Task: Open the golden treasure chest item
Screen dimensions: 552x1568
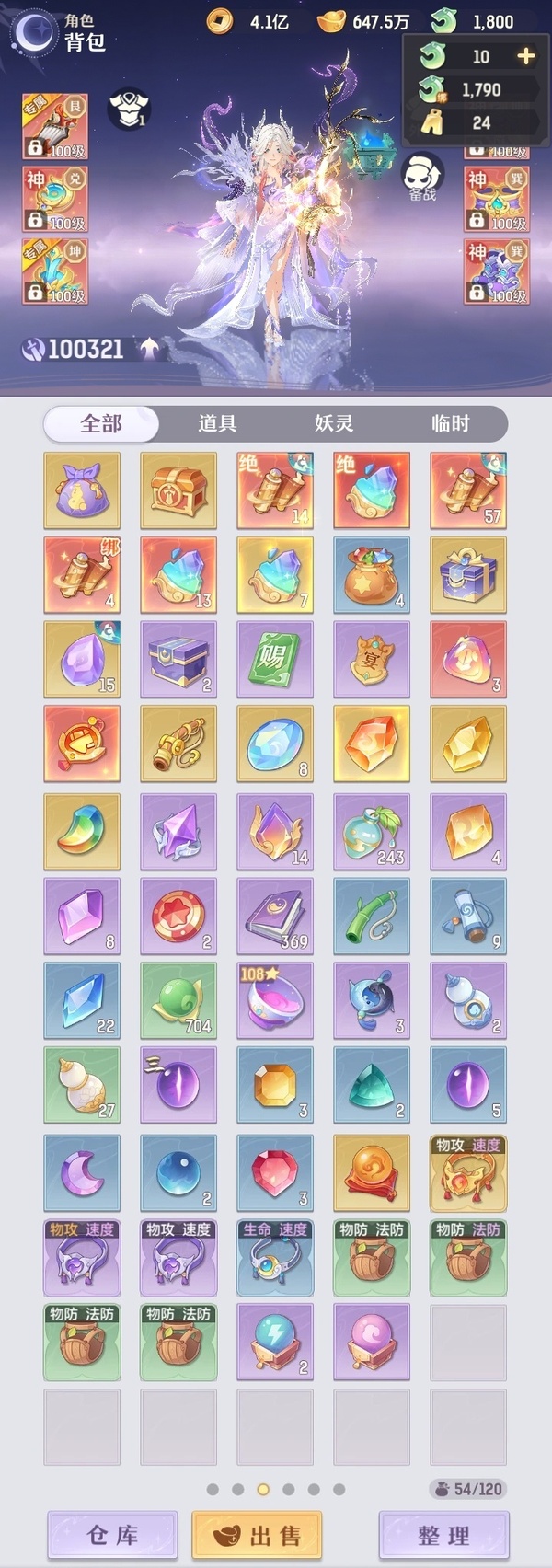Action: click(178, 490)
